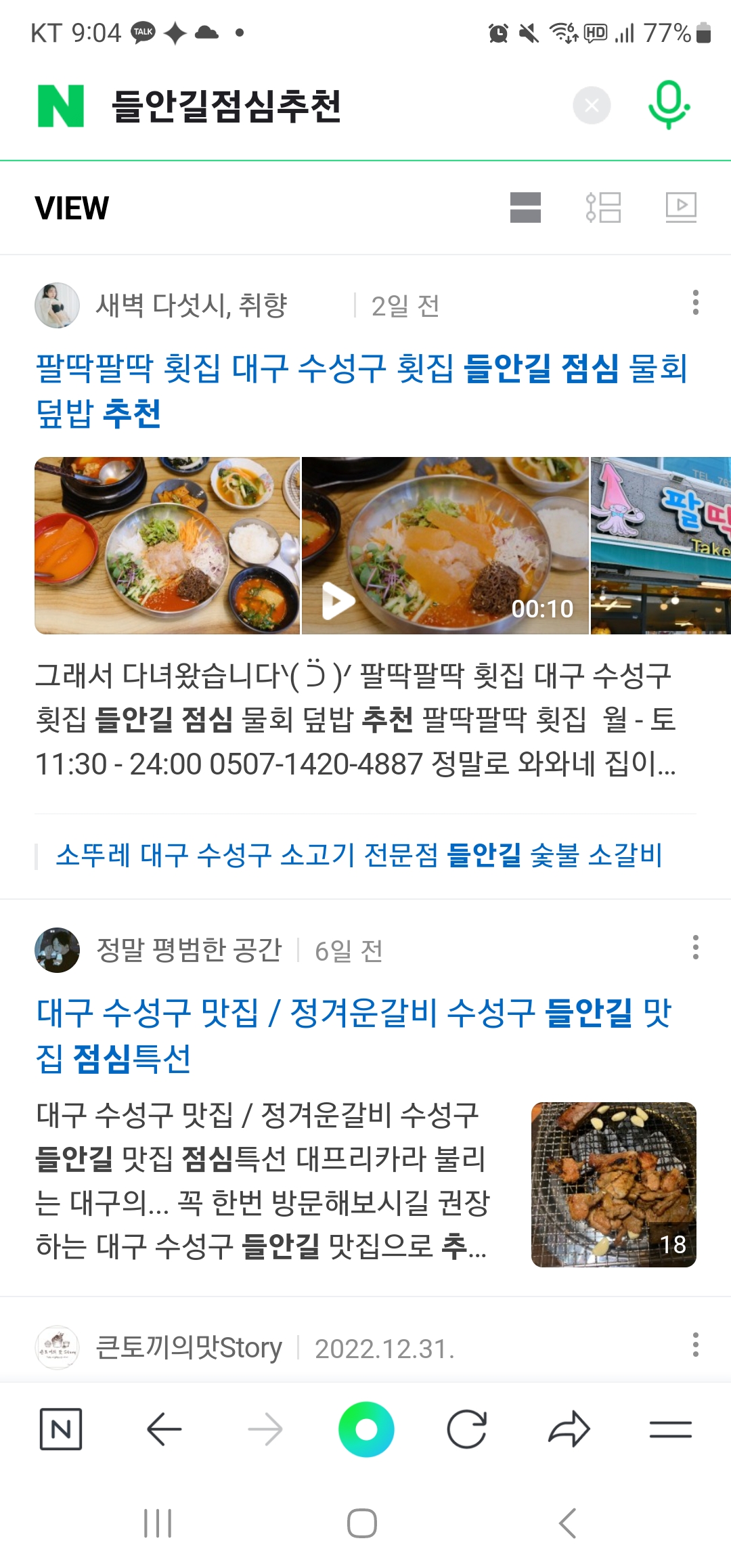
Task: Open blog profile 새벽 다섯시, 취향
Action: (x=191, y=305)
